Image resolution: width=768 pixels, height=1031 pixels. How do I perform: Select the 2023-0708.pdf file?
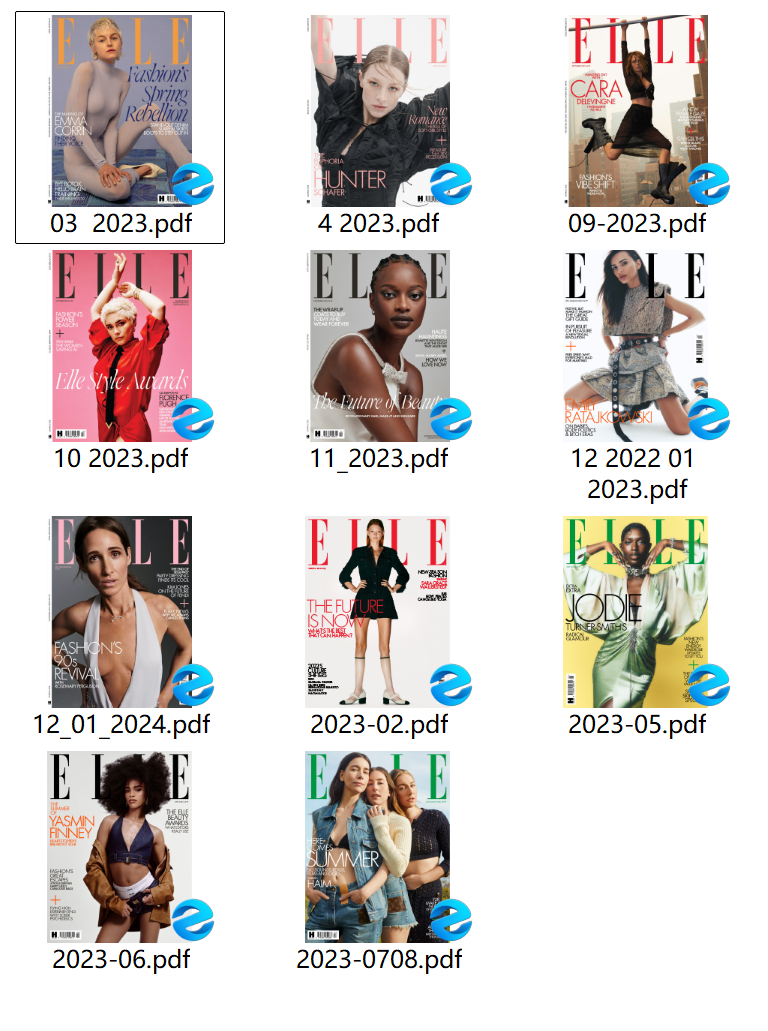coord(378,847)
